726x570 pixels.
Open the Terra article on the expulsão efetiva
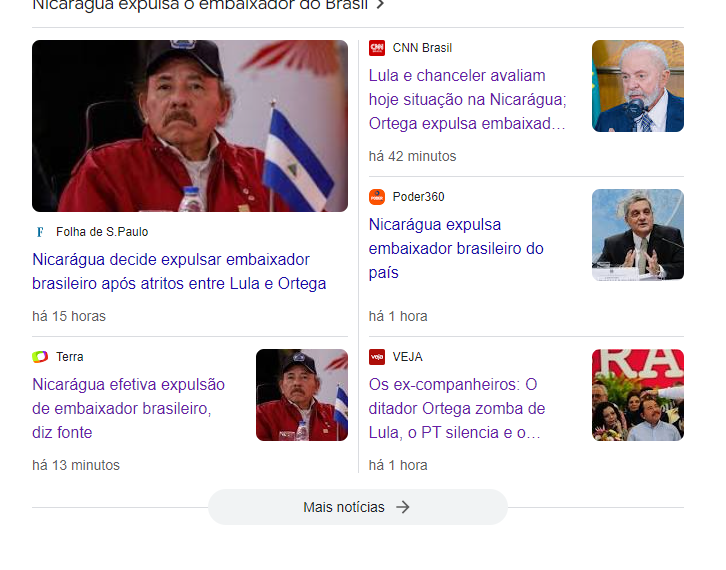pyautogui.click(x=128, y=408)
